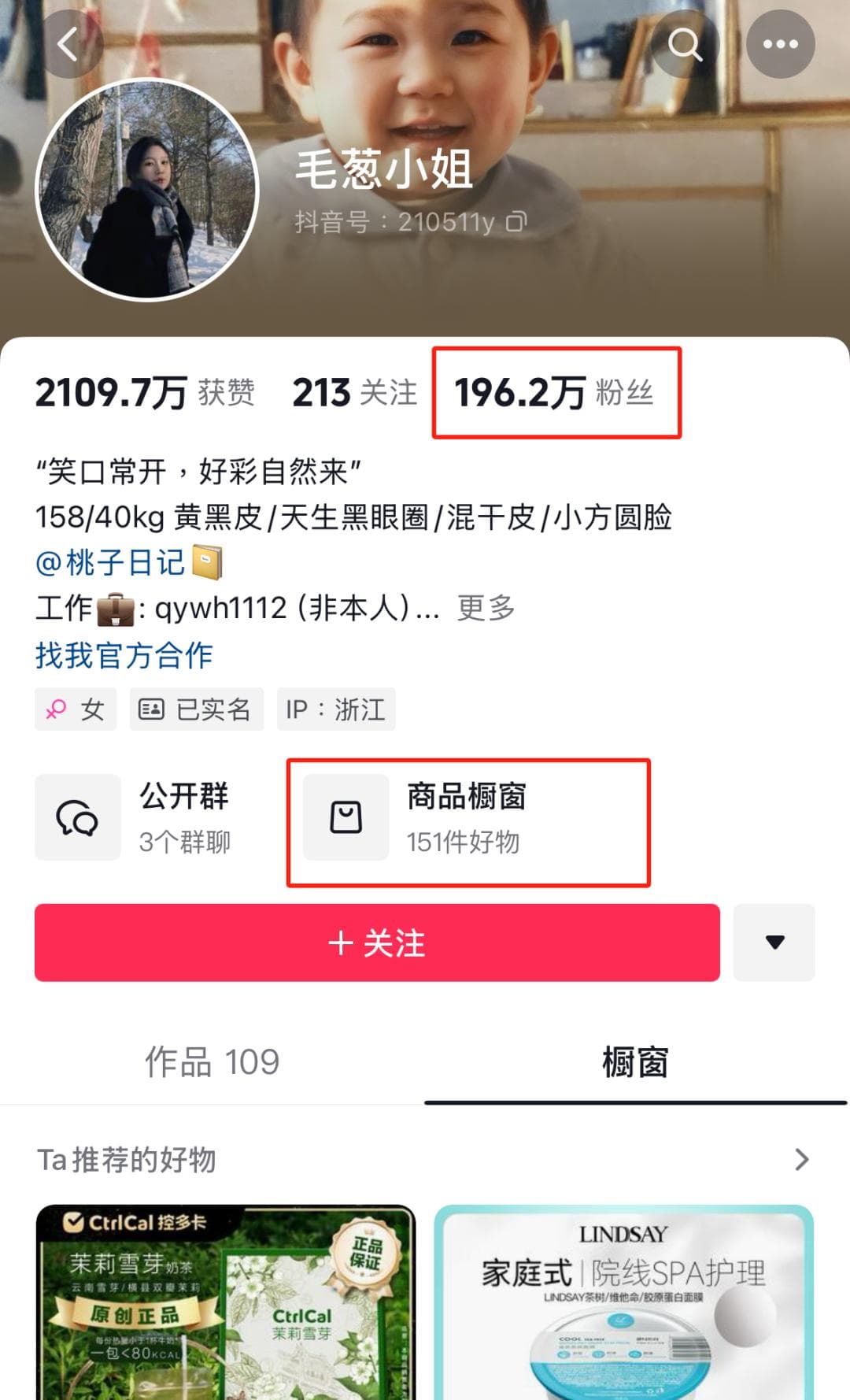This screenshot has width=850, height=1400.
Task: Open Ta推荐的好物 full list arrow
Action: coord(801,1159)
